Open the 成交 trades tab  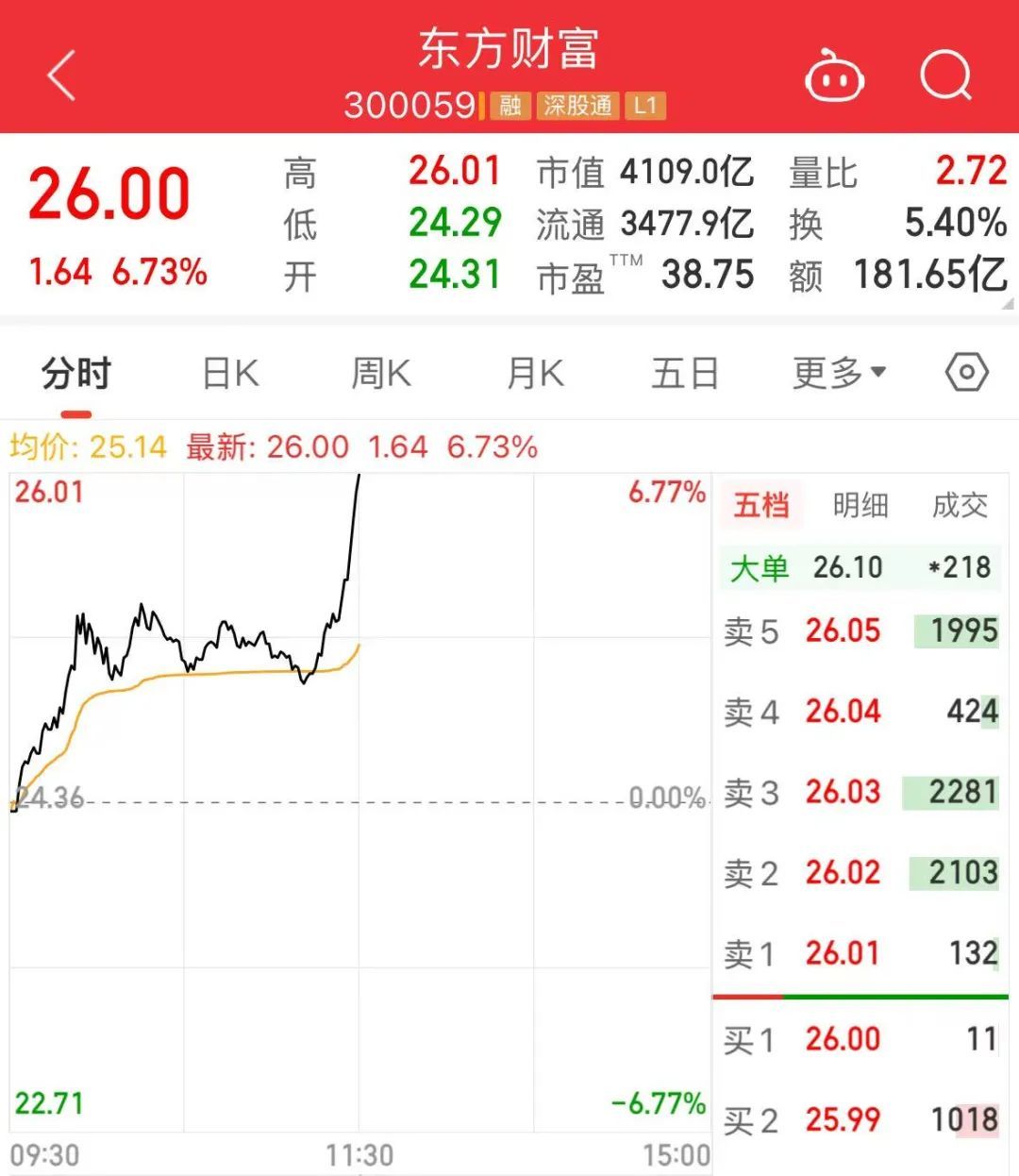(x=960, y=506)
